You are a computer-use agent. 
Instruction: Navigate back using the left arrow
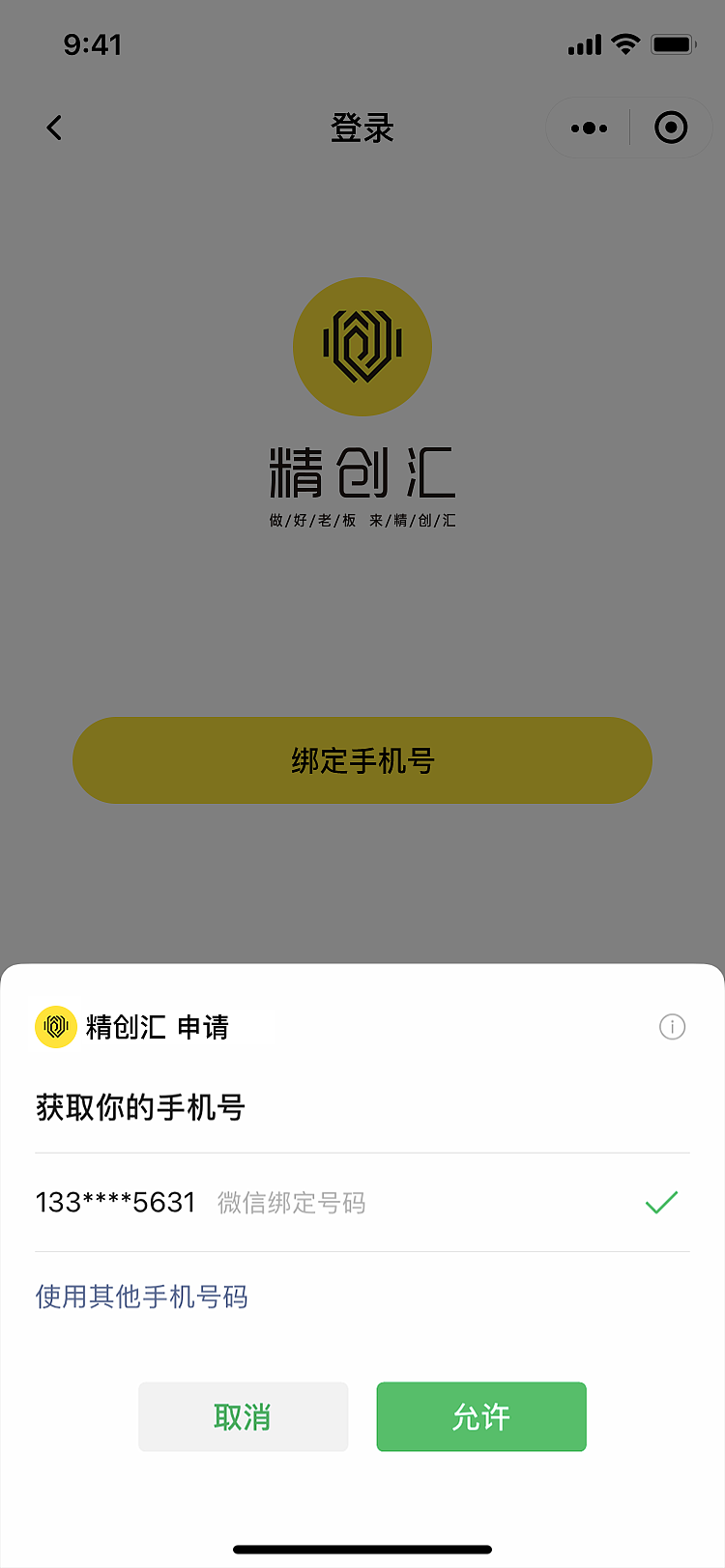click(53, 128)
